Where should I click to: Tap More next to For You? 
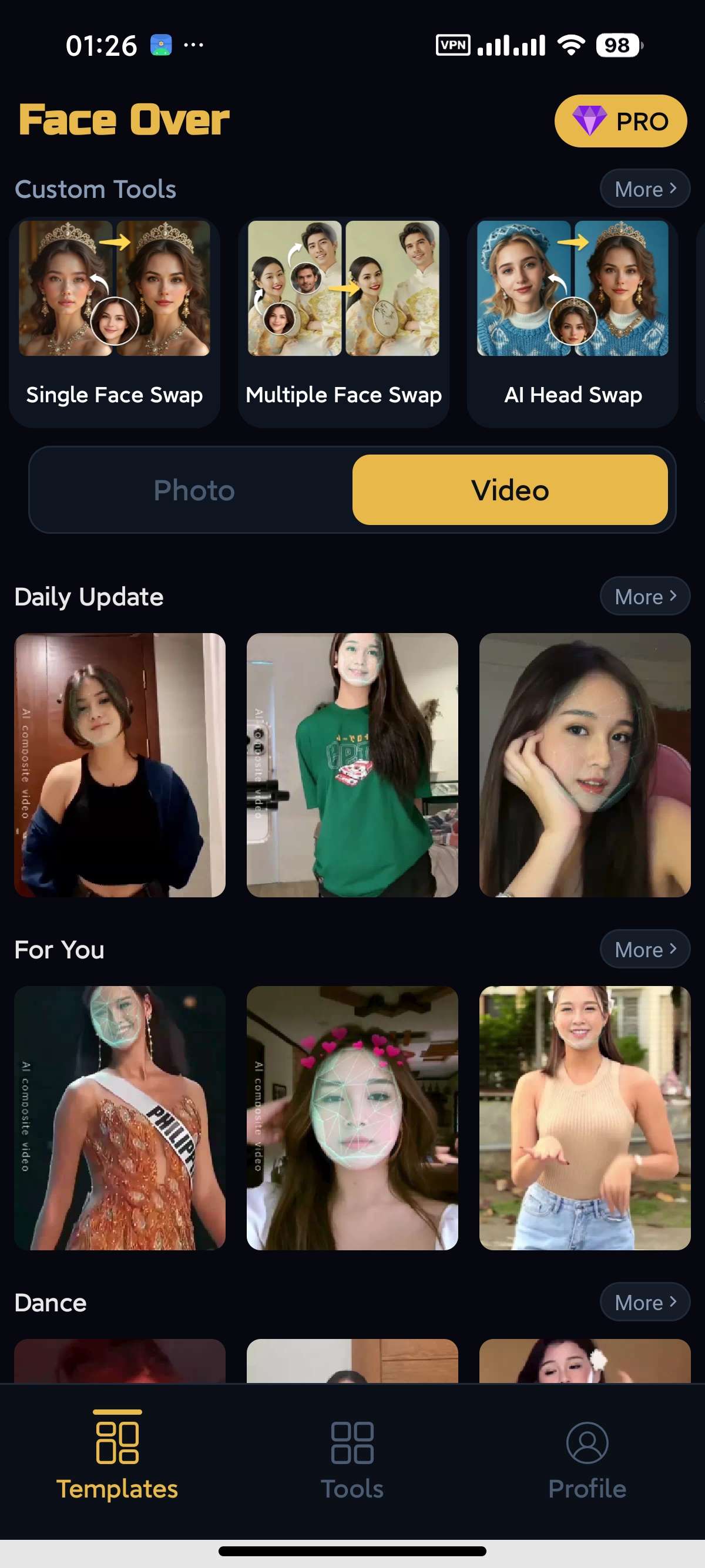pyautogui.click(x=644, y=950)
